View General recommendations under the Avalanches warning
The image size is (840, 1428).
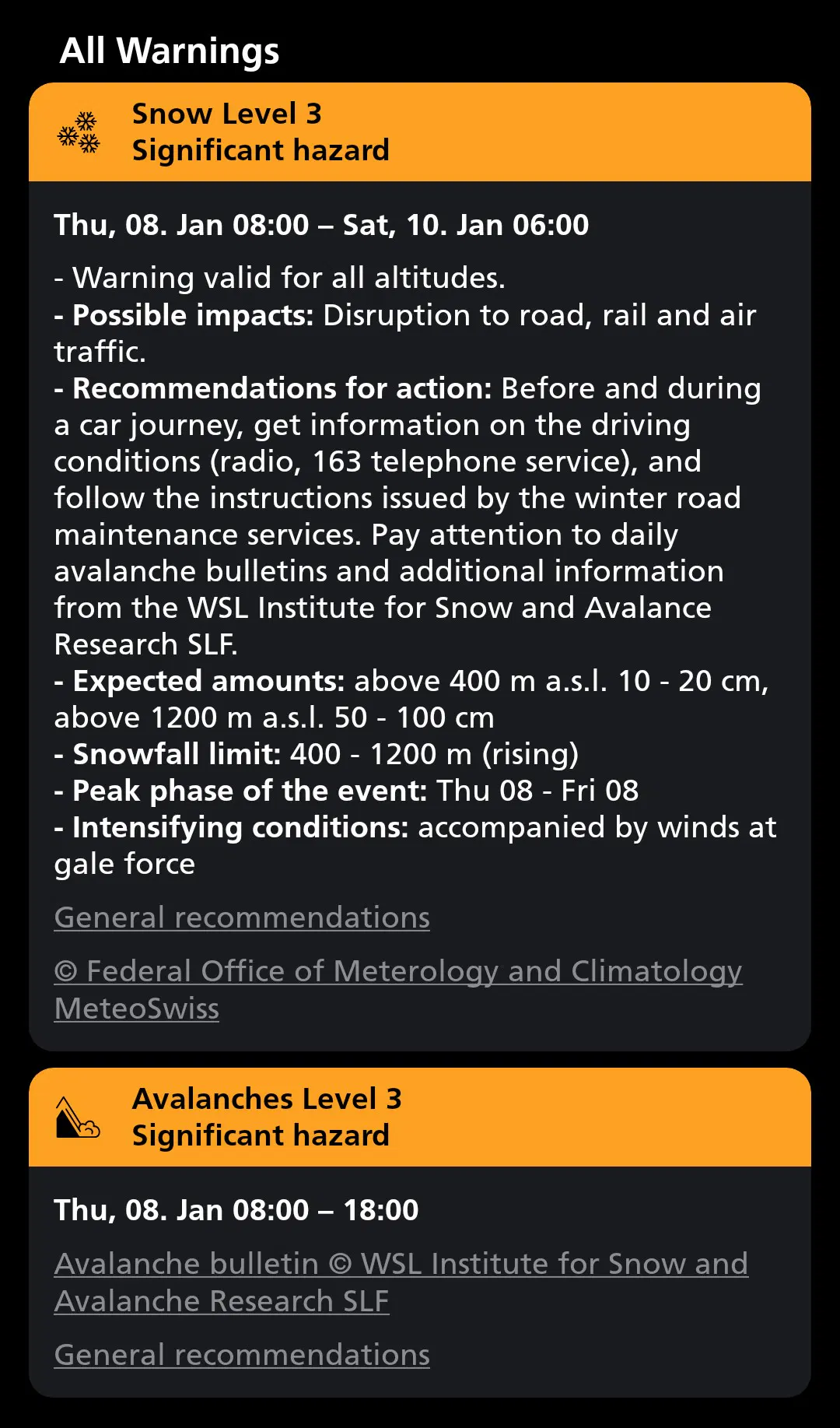(x=242, y=1355)
